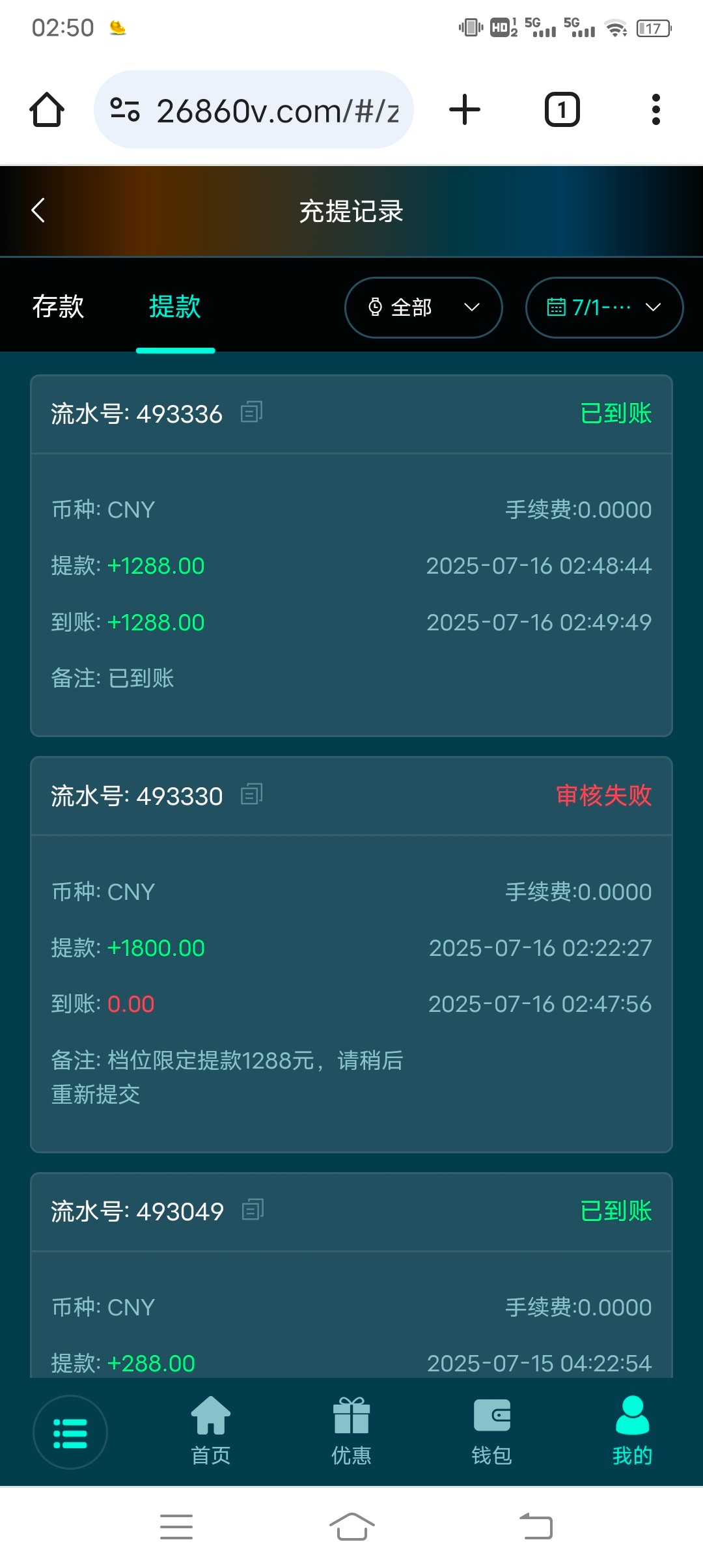
Task: Copy serial number 493049
Action: click(x=253, y=1211)
